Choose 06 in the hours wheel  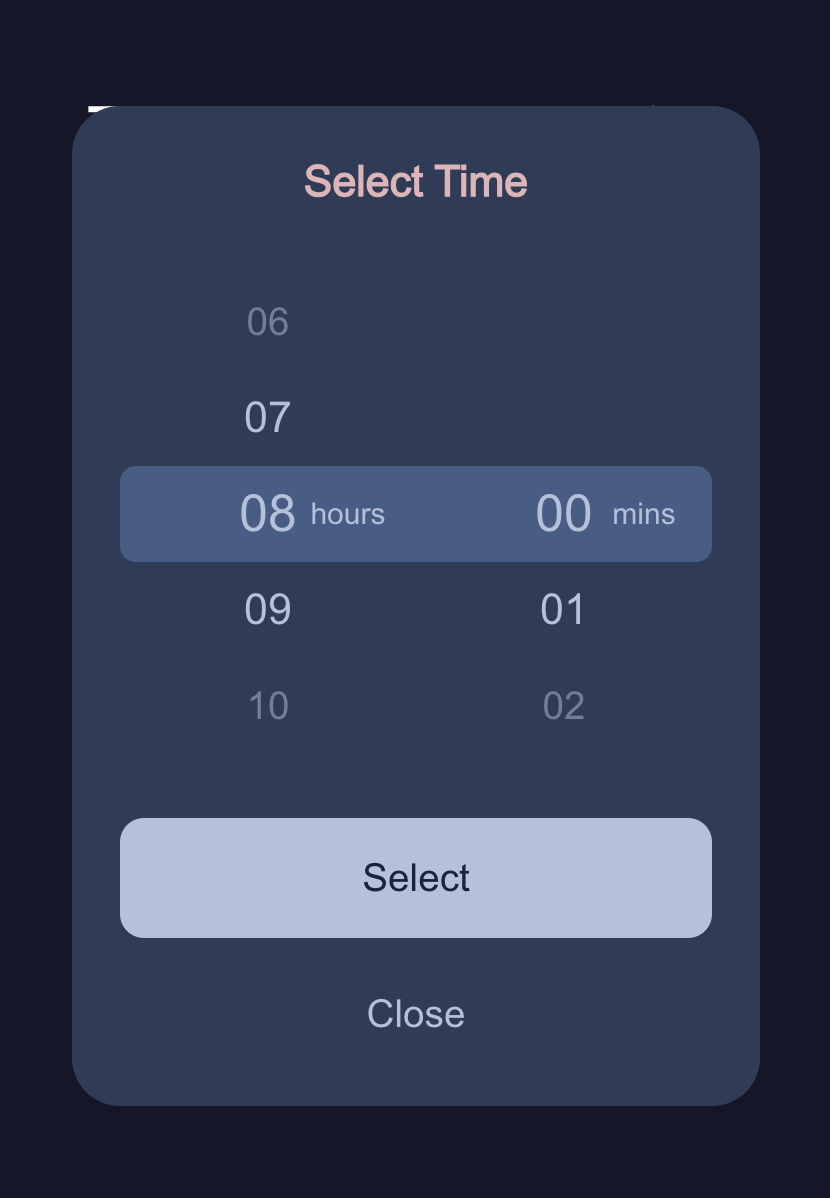267,322
